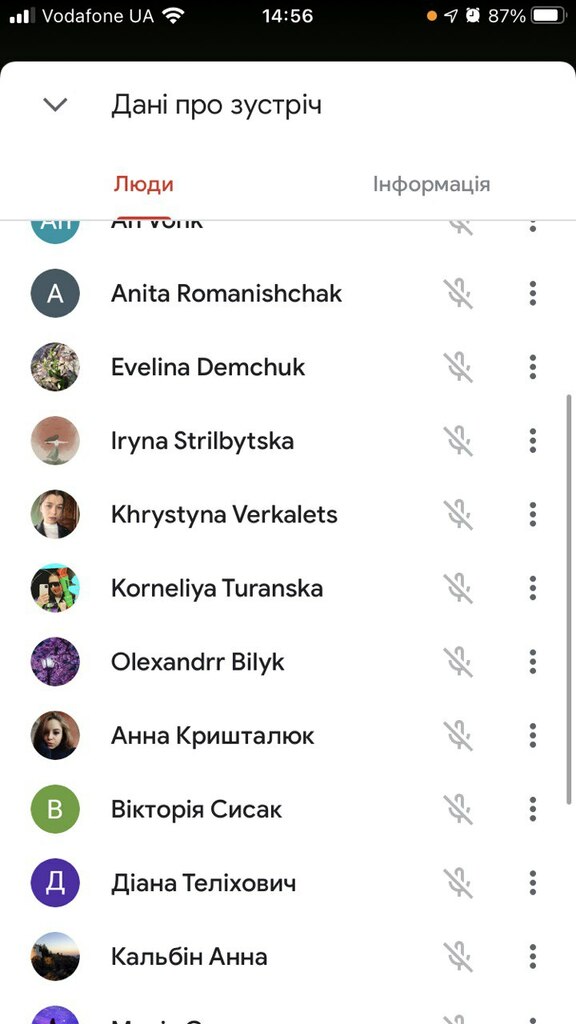The height and width of the screenshot is (1024, 576).
Task: Open the overflow menu for Кальбін Анна
Action: [533, 957]
